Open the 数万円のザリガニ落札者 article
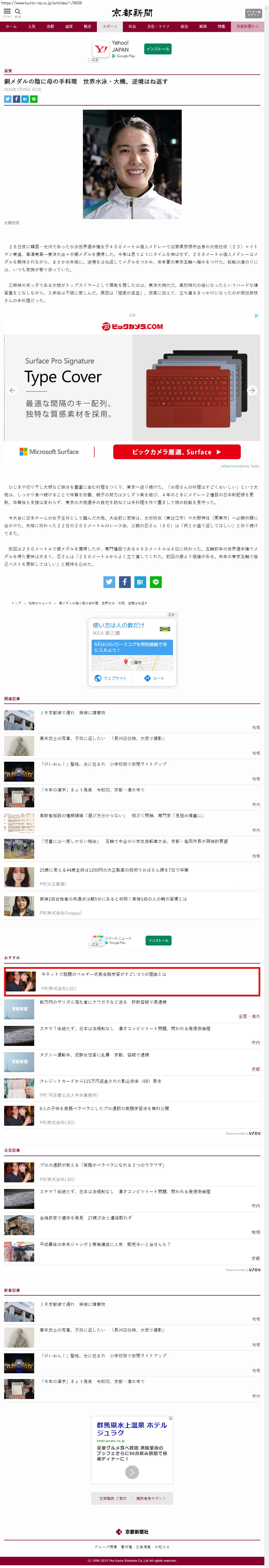Image resolution: width=269 pixels, height=1568 pixels. click(103, 1002)
